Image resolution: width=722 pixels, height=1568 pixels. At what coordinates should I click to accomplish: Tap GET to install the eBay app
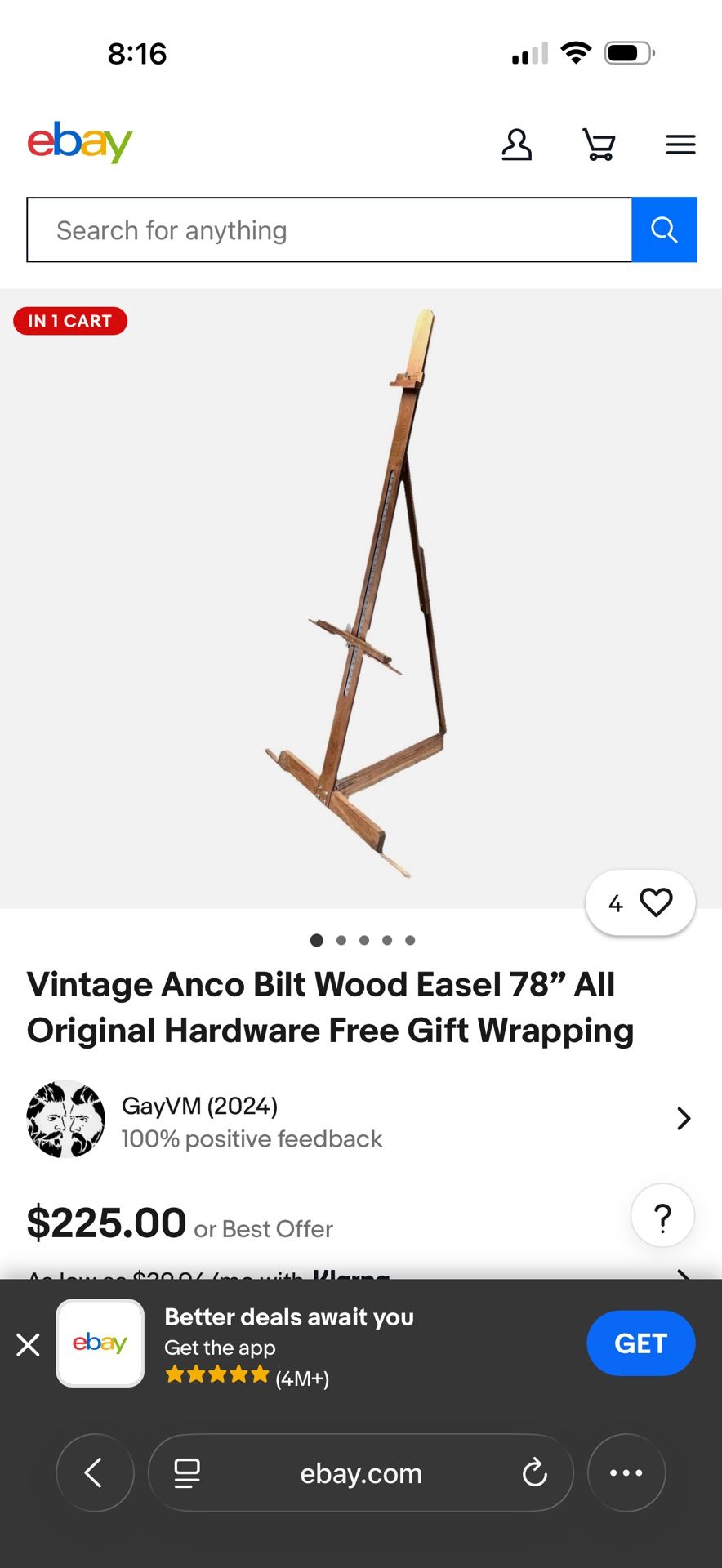coord(640,1343)
